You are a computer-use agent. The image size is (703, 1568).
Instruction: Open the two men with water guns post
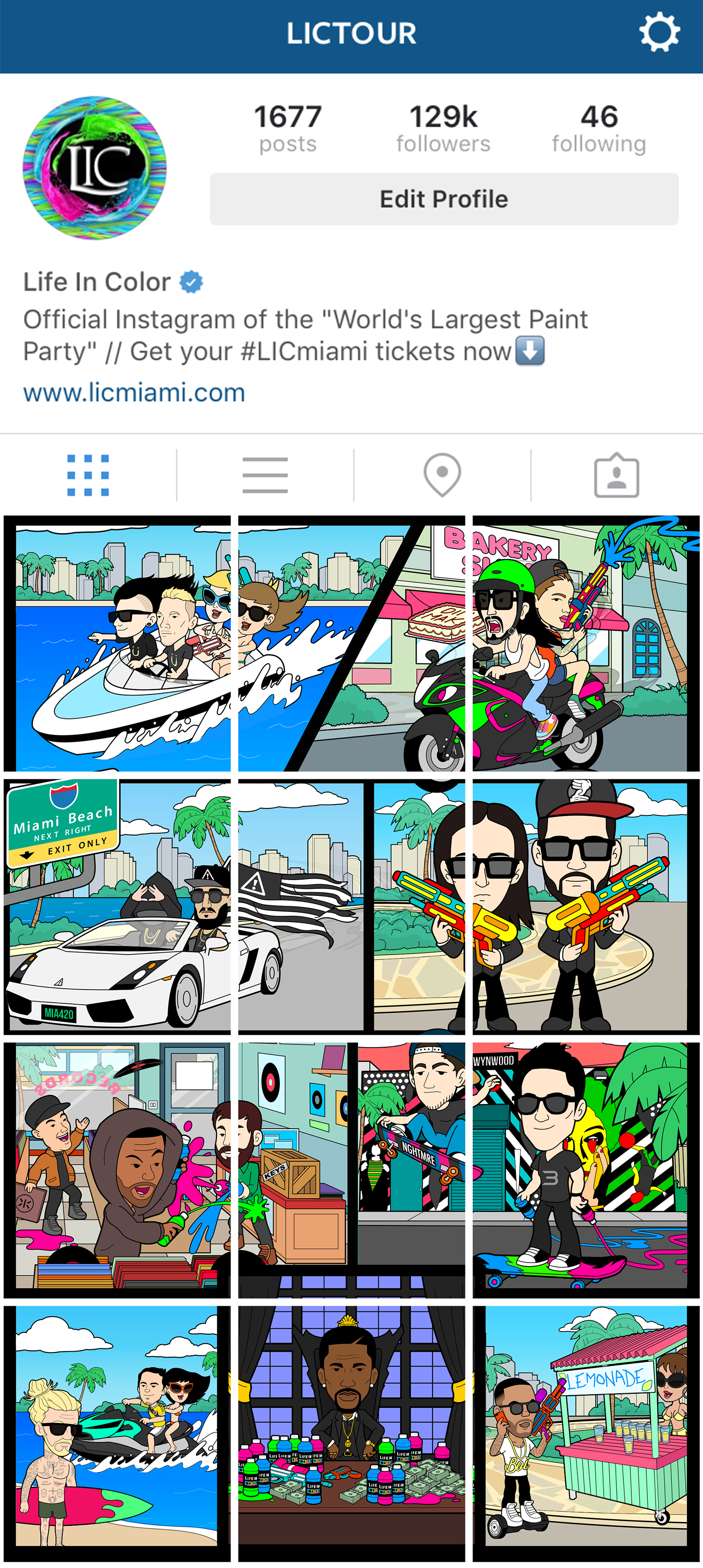point(585,906)
